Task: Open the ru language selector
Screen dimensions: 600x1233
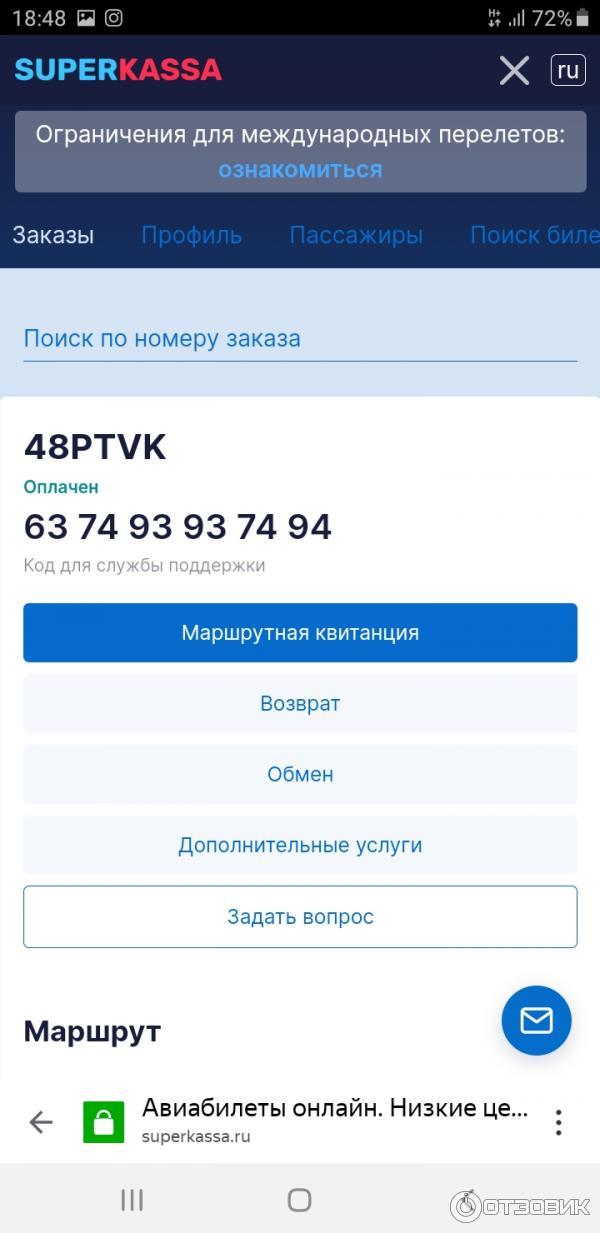Action: pyautogui.click(x=568, y=70)
